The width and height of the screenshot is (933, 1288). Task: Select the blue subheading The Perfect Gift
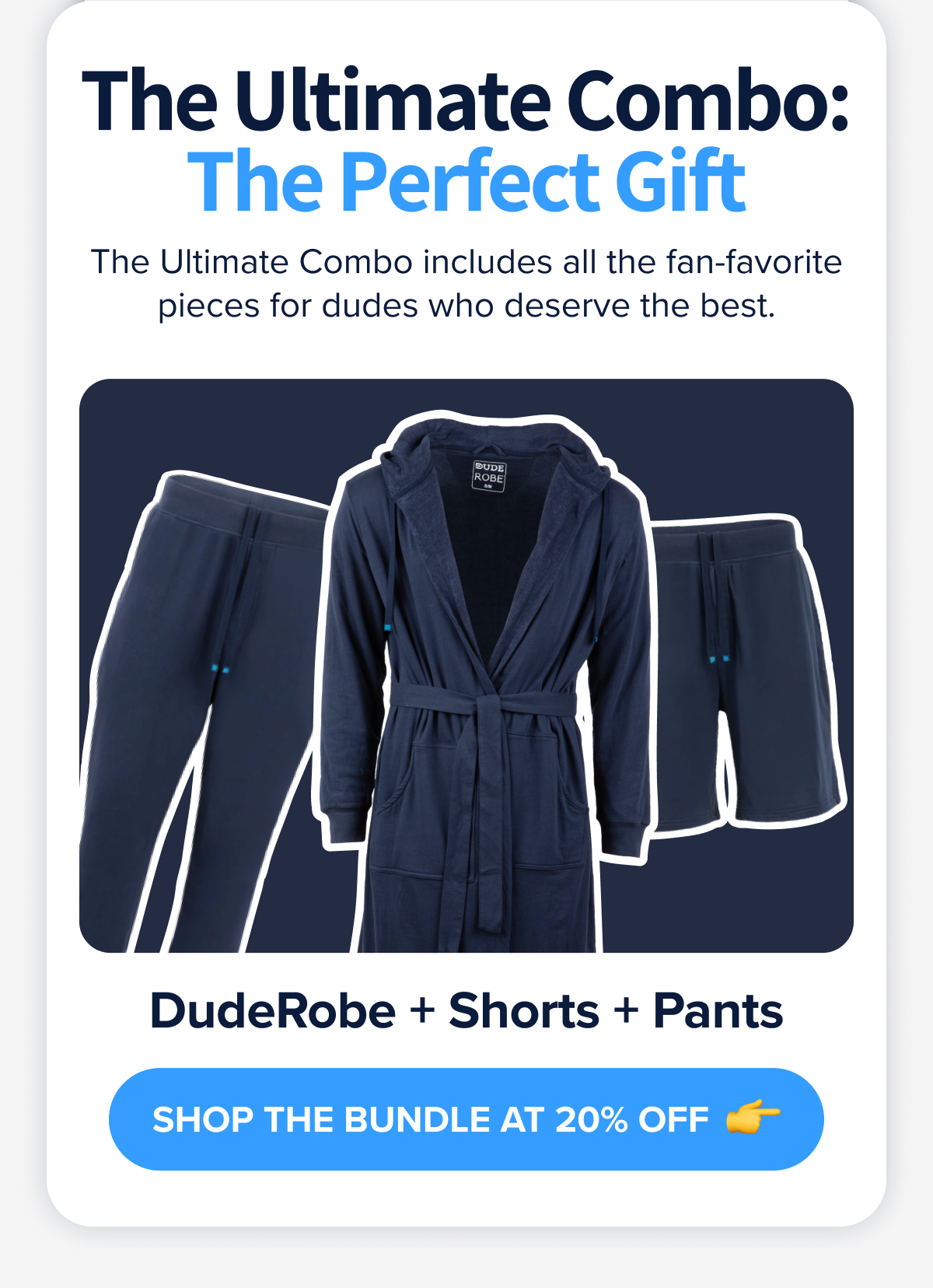[466, 182]
